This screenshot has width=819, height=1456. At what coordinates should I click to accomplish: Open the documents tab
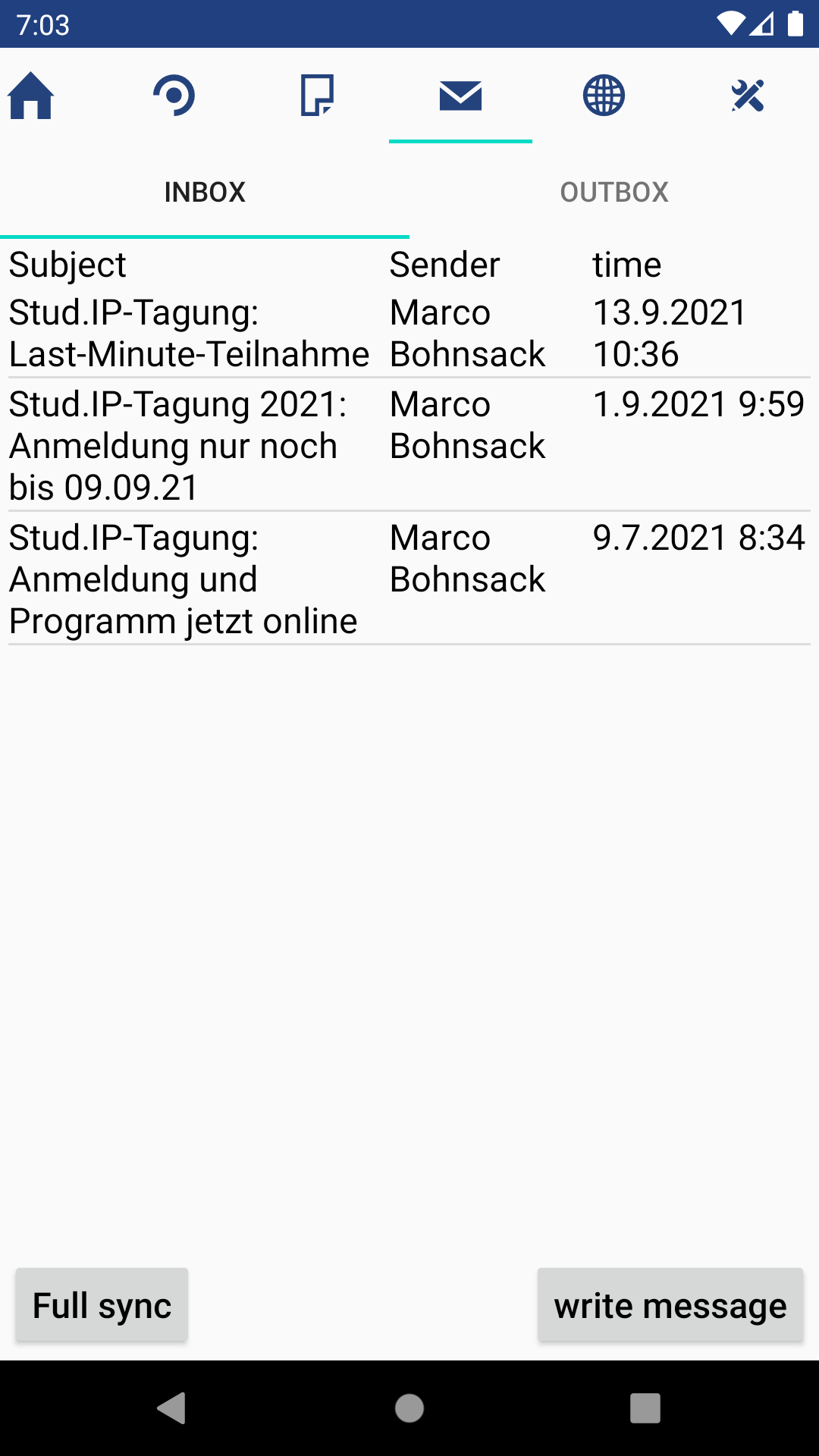(317, 96)
